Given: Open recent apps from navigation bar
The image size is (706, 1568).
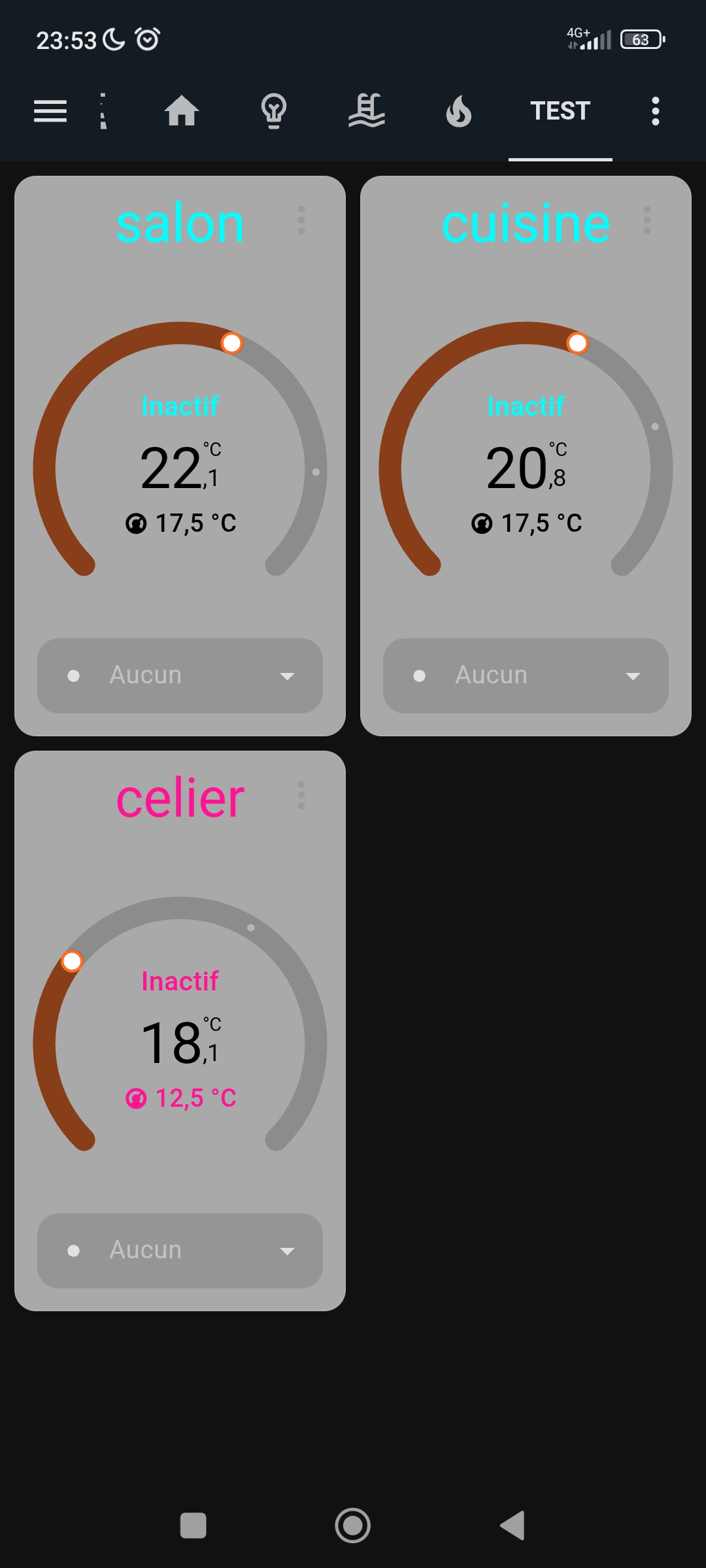Looking at the screenshot, I should (x=193, y=1526).
